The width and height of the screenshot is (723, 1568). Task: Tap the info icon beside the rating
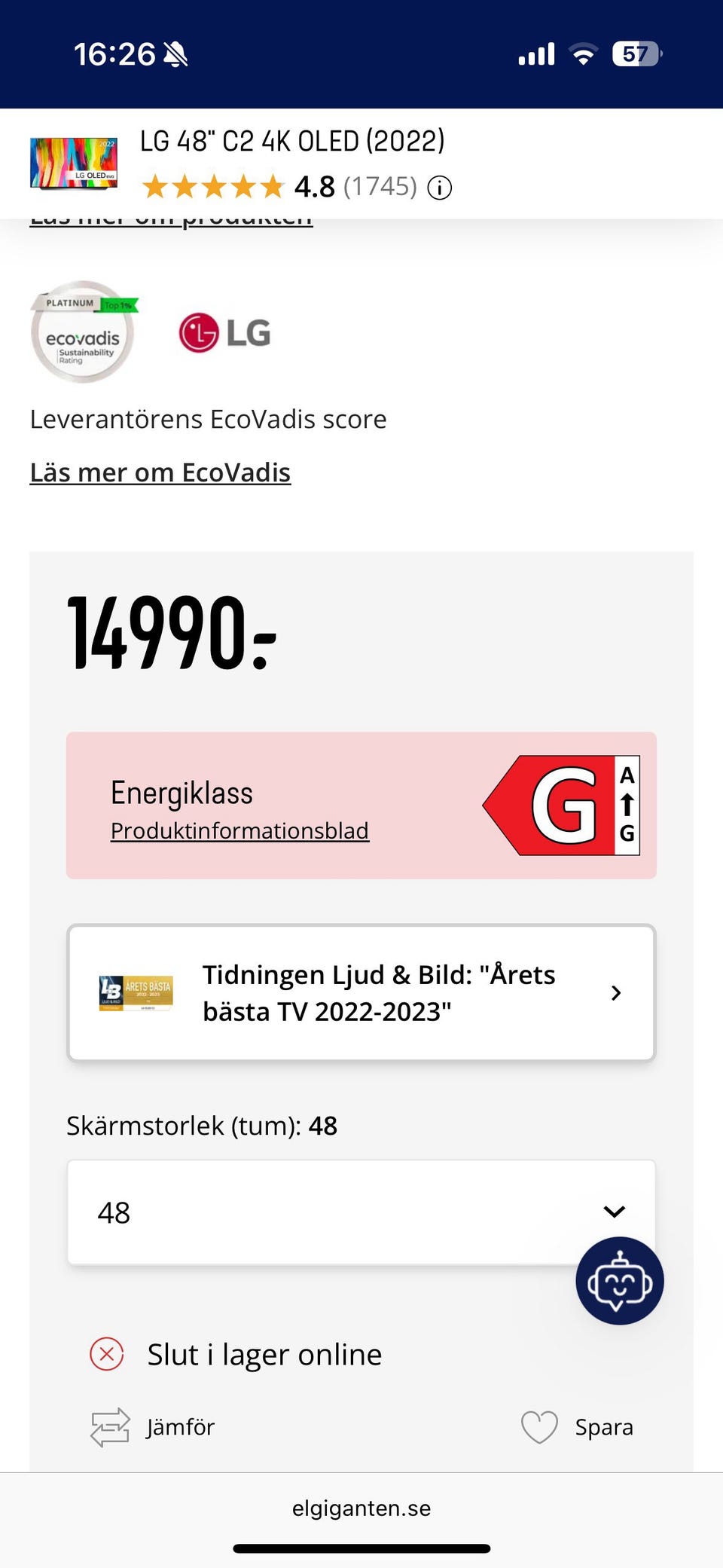pos(439,188)
